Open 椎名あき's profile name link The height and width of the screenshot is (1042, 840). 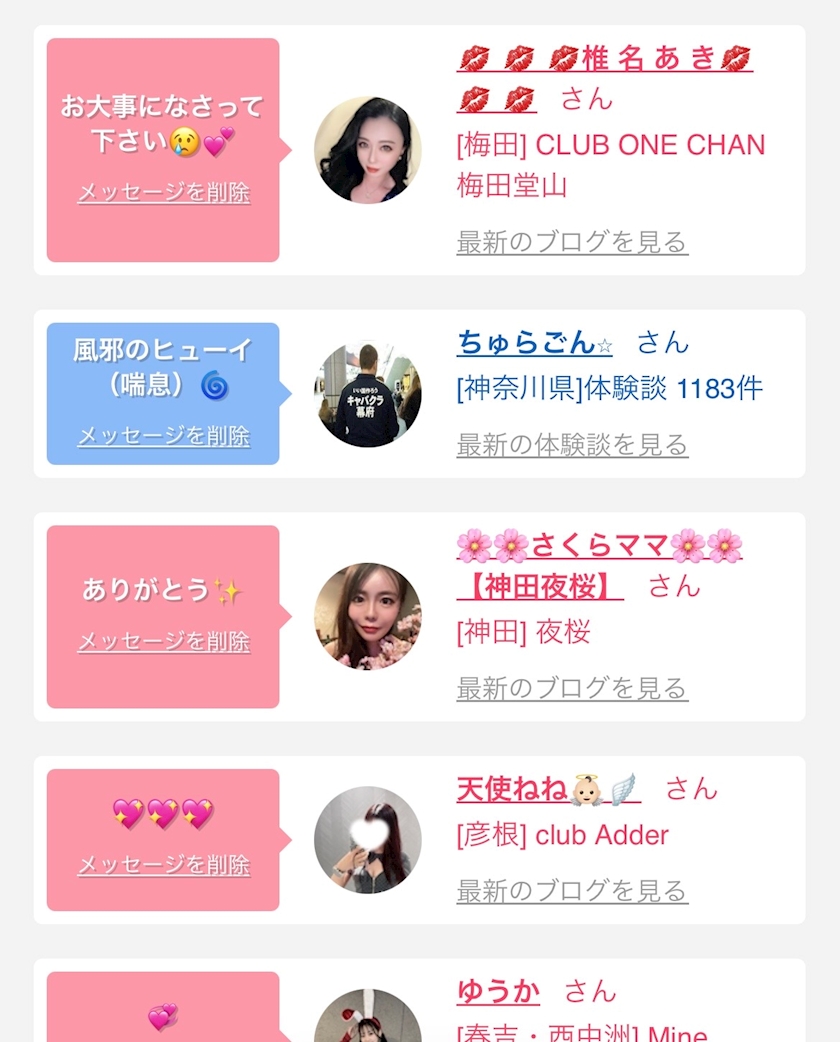tap(605, 78)
